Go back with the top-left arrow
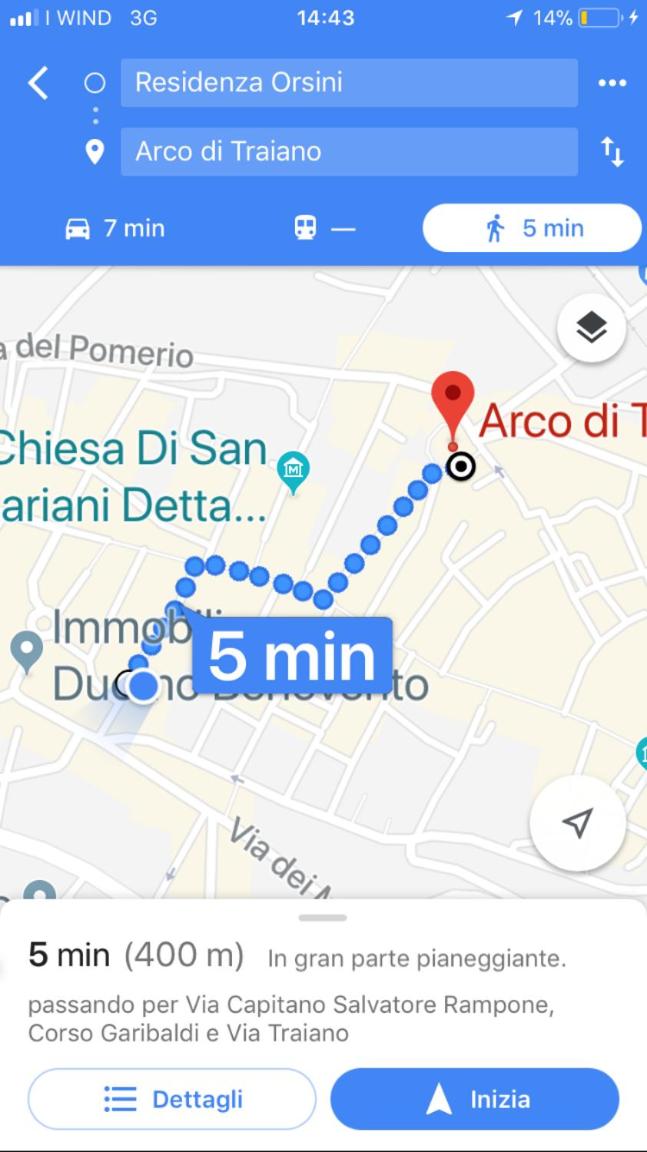Viewport: 647px width, 1152px height. (x=38, y=82)
